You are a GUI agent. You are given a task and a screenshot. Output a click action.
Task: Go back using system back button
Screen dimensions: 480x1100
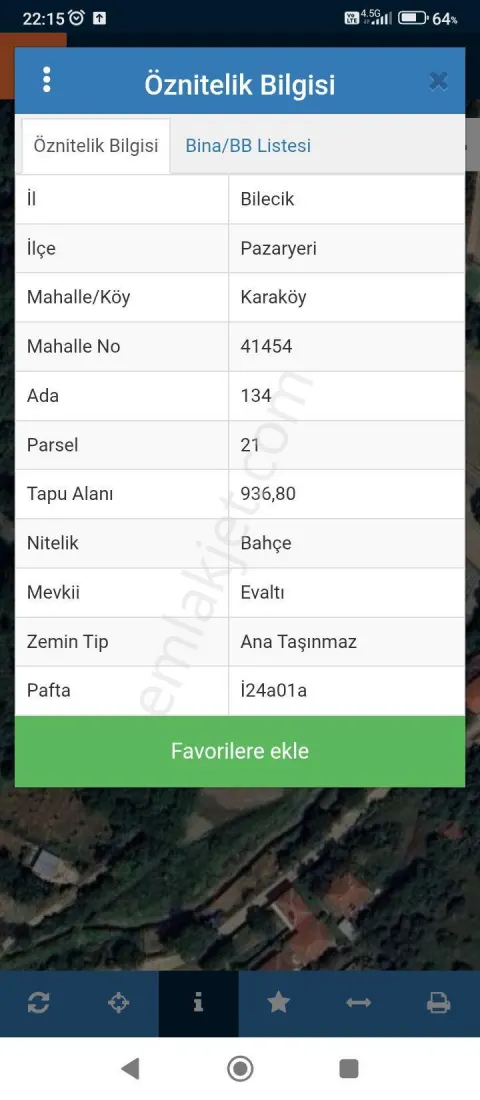[x=130, y=1068]
